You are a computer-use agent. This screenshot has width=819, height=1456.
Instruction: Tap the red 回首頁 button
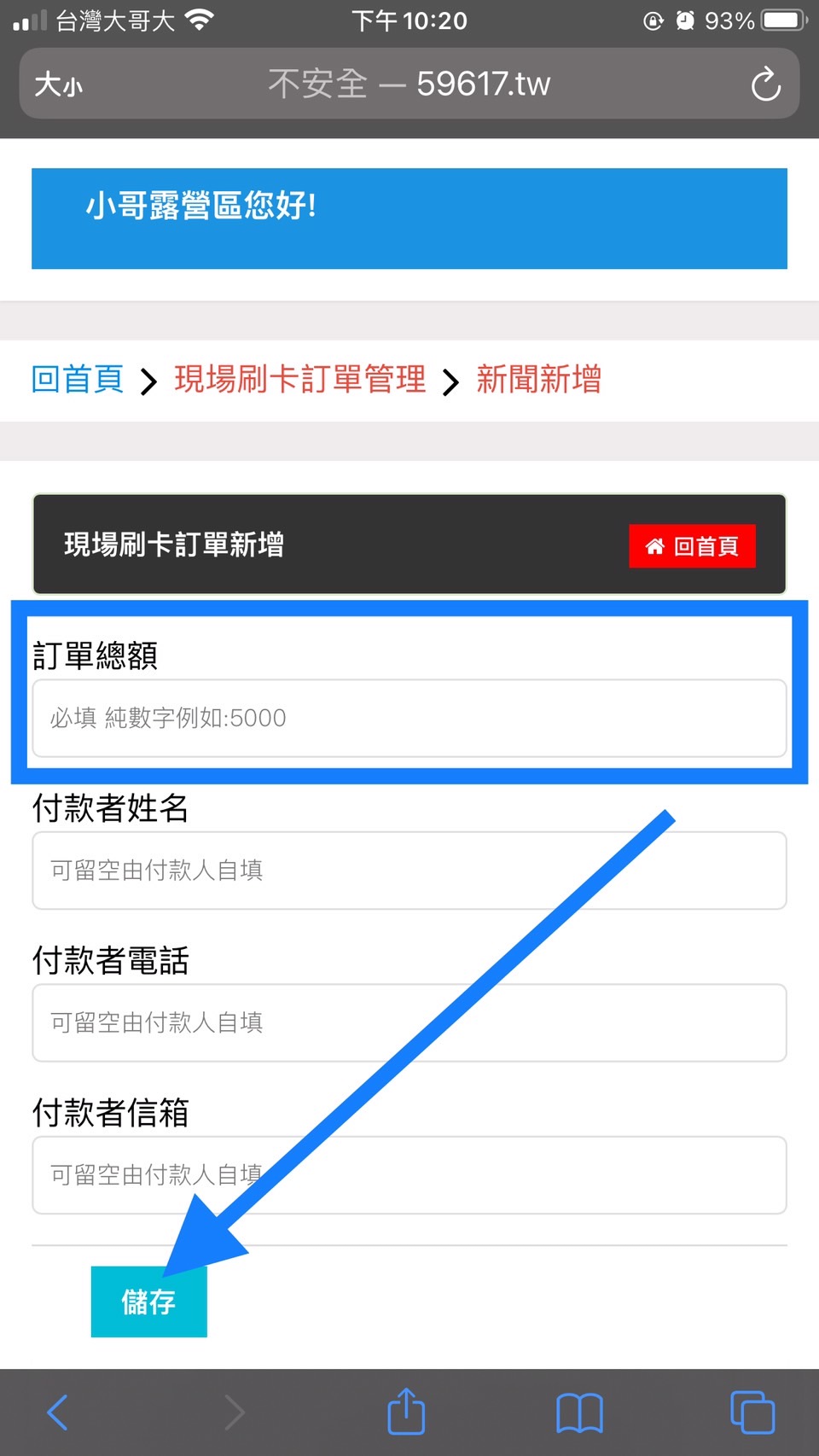[x=692, y=545]
